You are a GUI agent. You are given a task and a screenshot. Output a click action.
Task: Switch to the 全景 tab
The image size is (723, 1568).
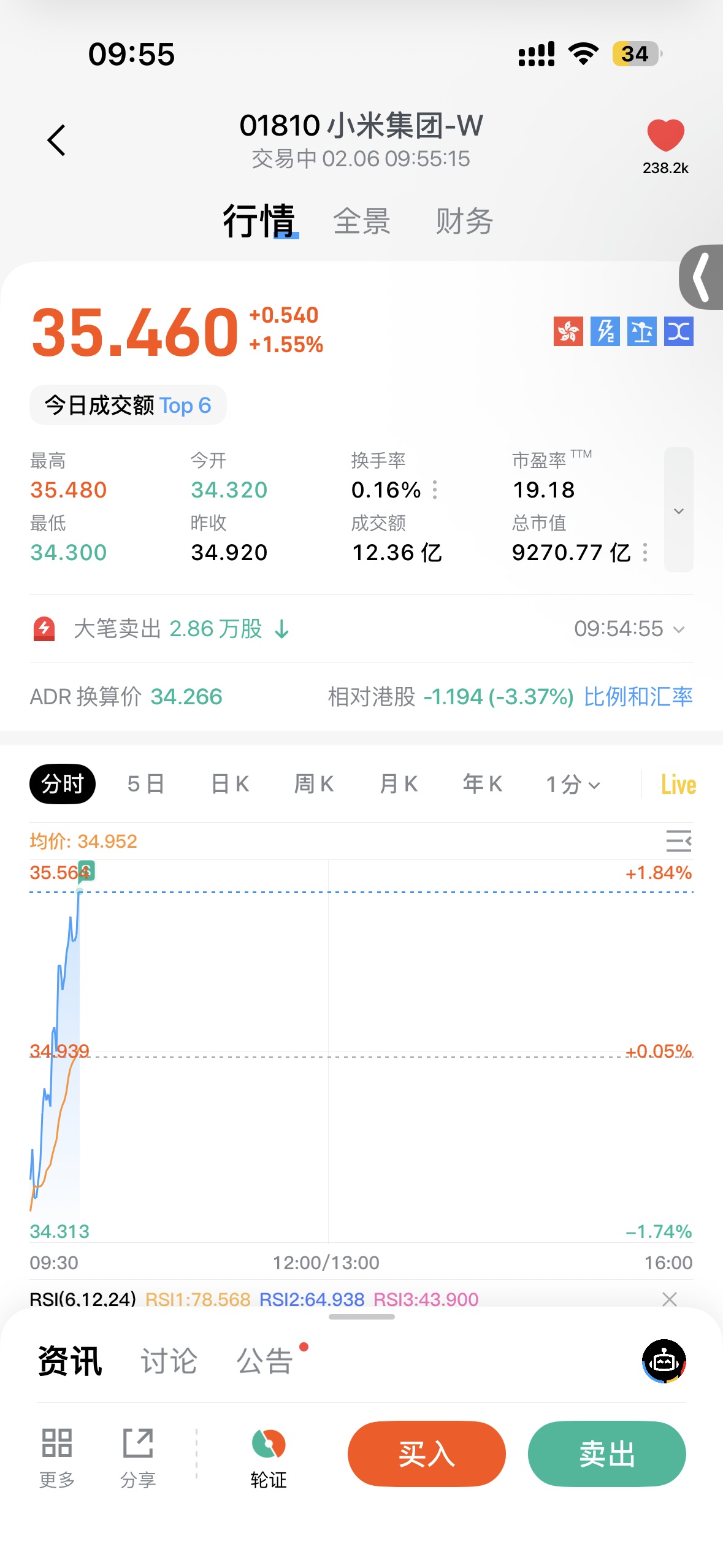(362, 221)
